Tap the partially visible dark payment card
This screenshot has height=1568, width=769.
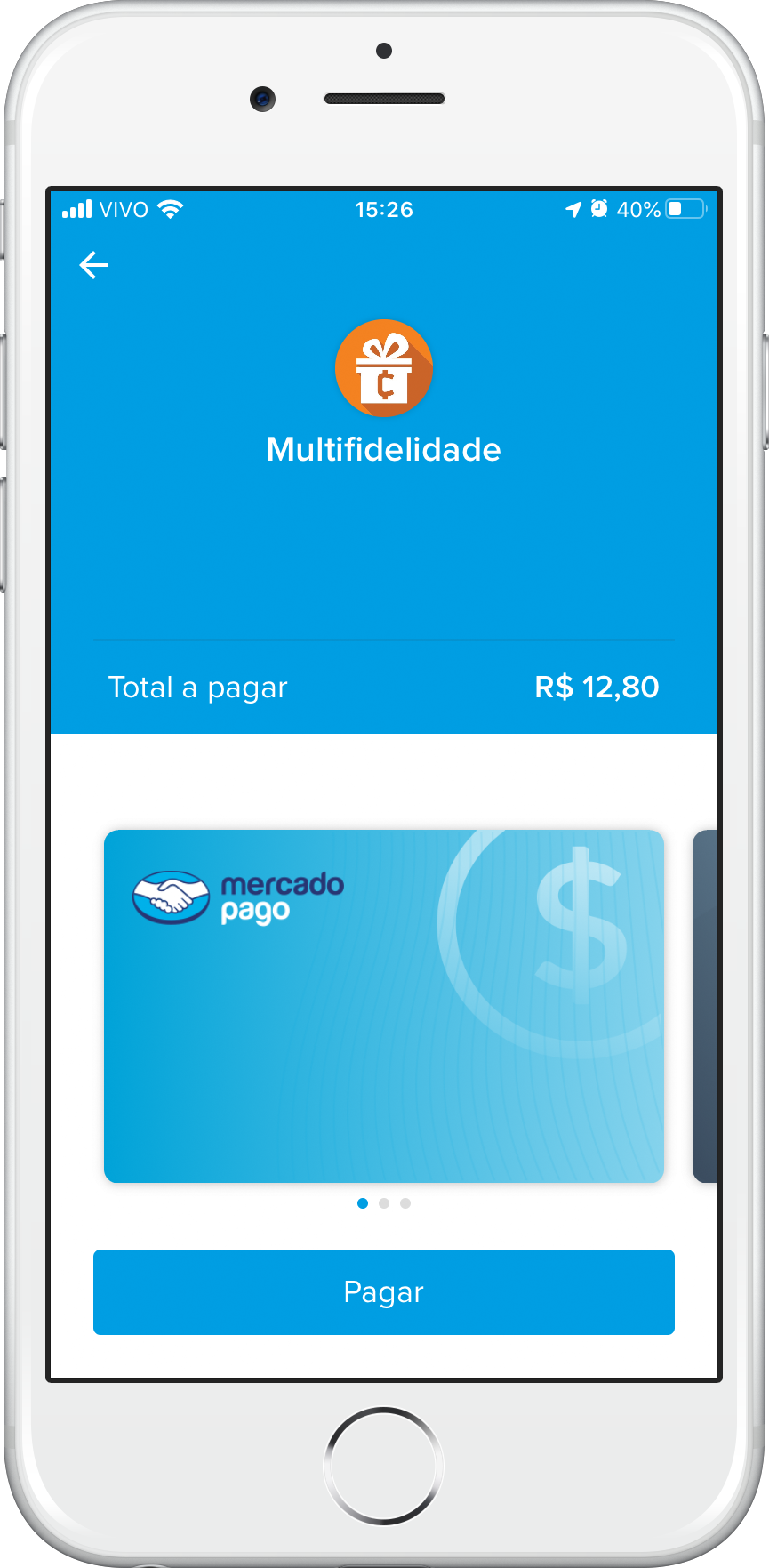704,1006
